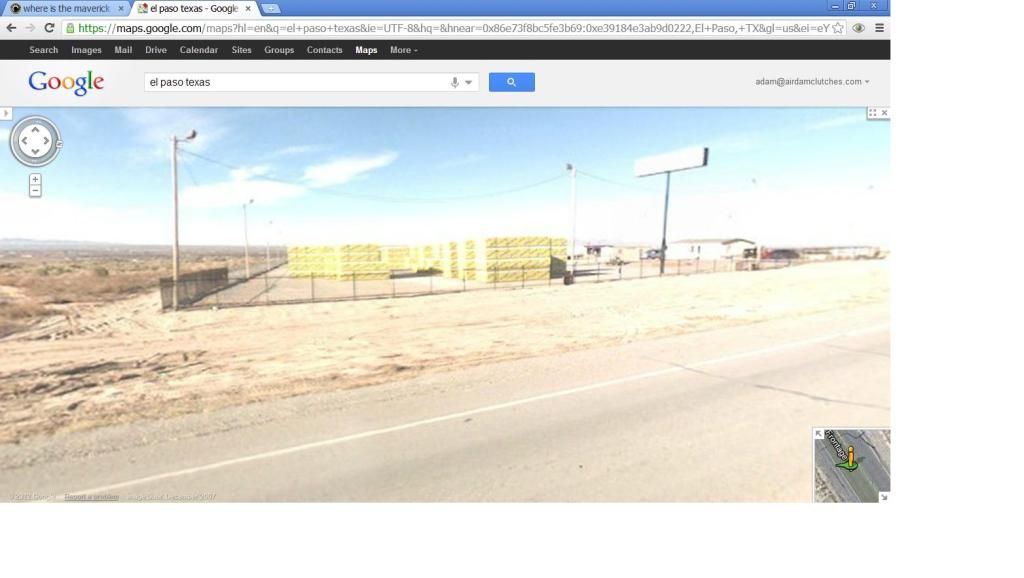Close the Street View panel
Image resolution: width=1024 pixels, height=578 pixels.
[884, 113]
